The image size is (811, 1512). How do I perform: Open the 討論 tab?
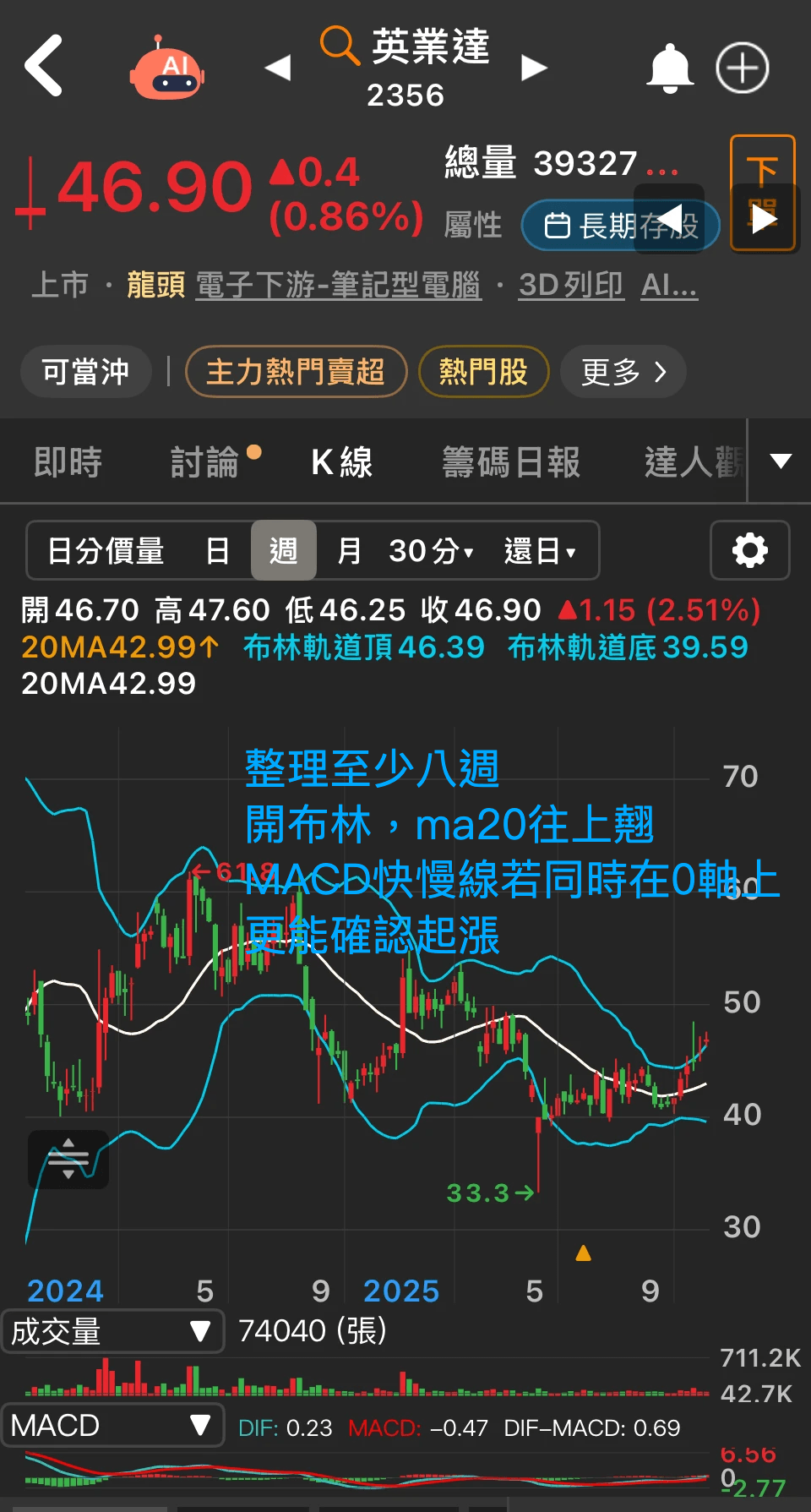(205, 462)
